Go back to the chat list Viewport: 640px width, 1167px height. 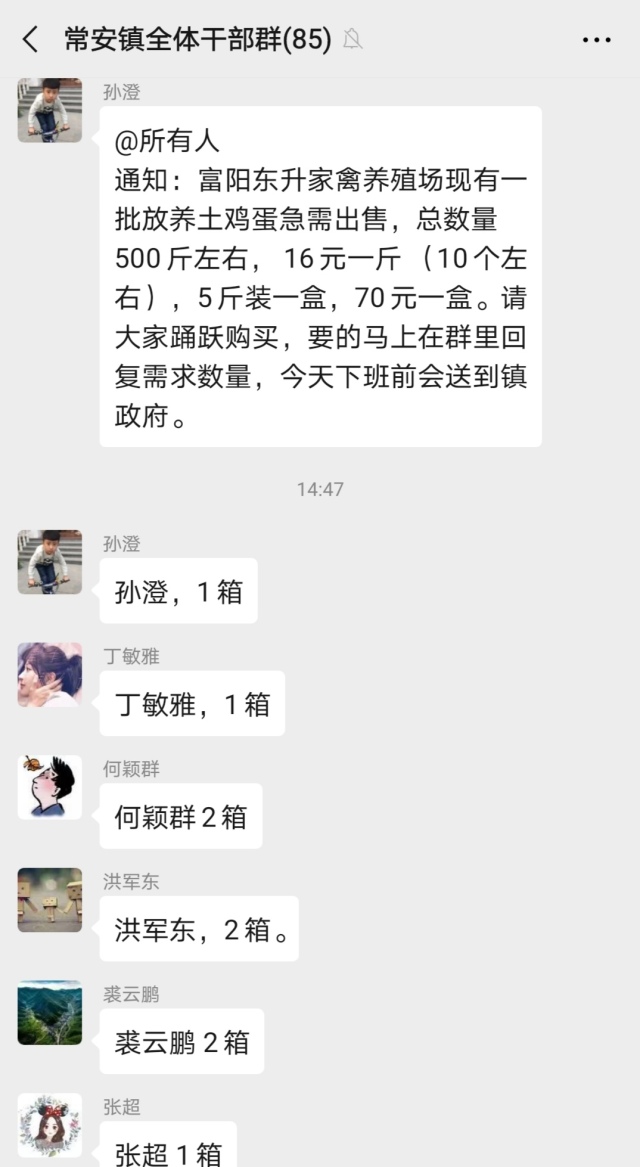[x=31, y=40]
